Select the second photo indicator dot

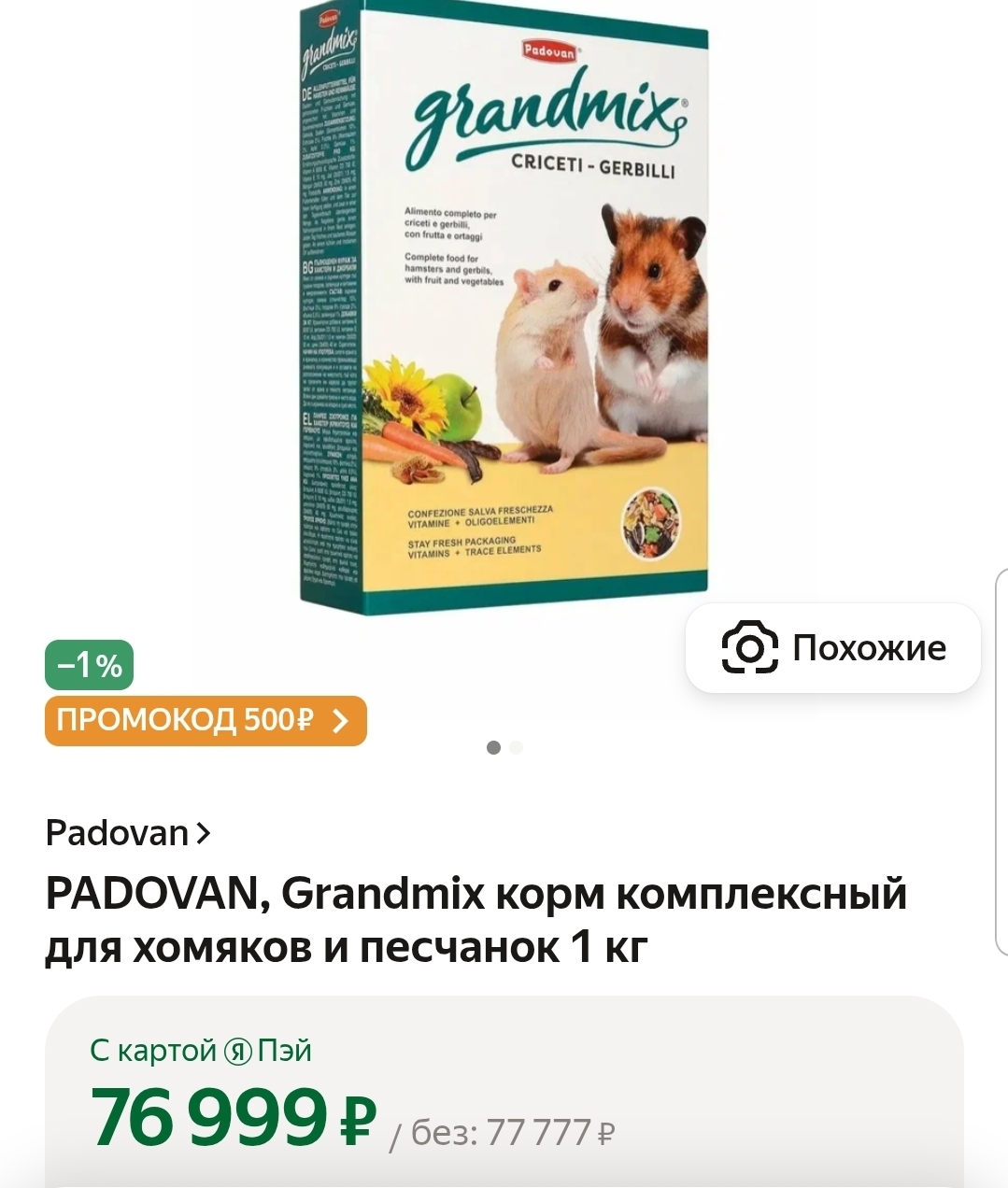[517, 747]
